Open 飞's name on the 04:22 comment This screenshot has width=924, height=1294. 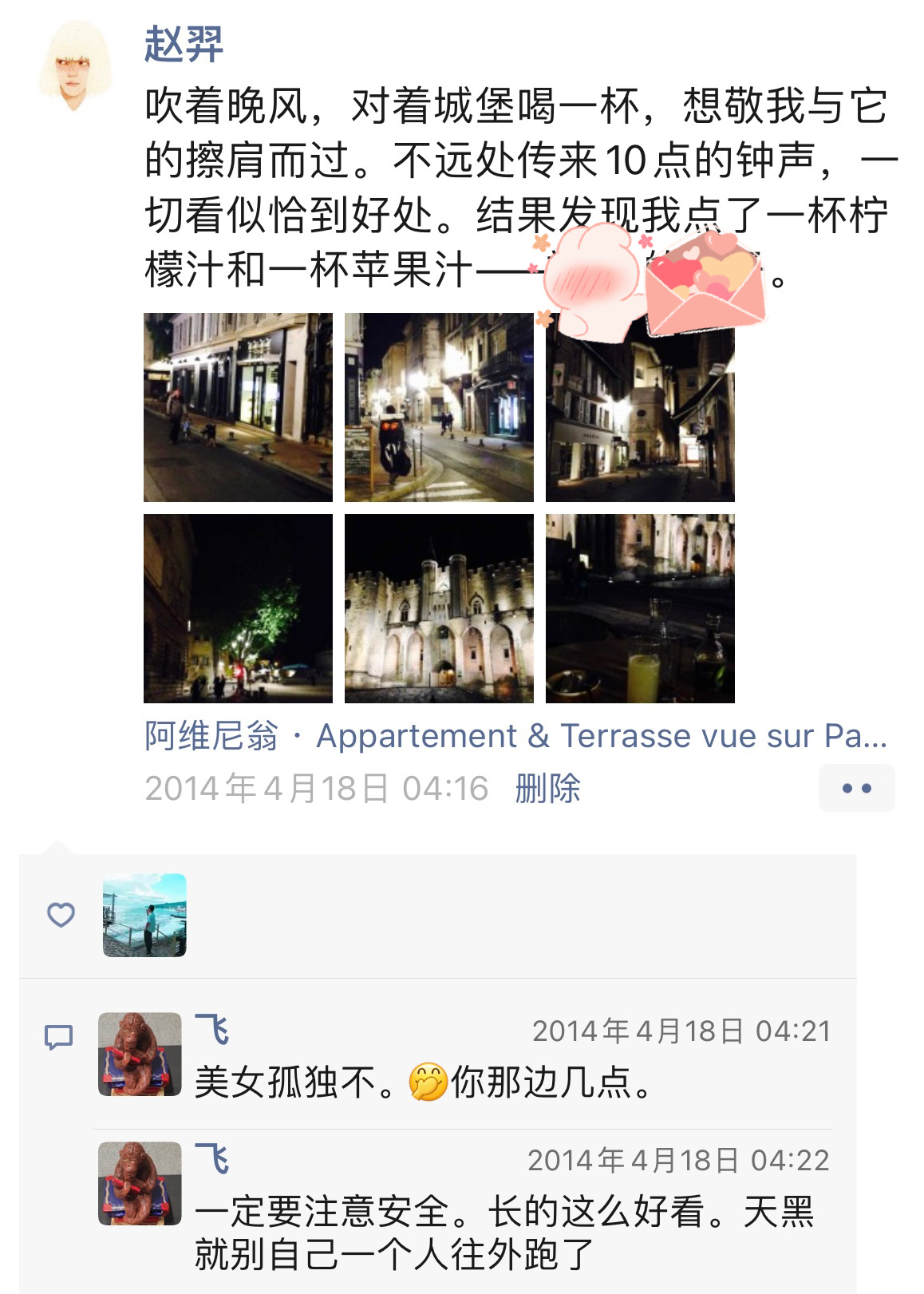212,1159
